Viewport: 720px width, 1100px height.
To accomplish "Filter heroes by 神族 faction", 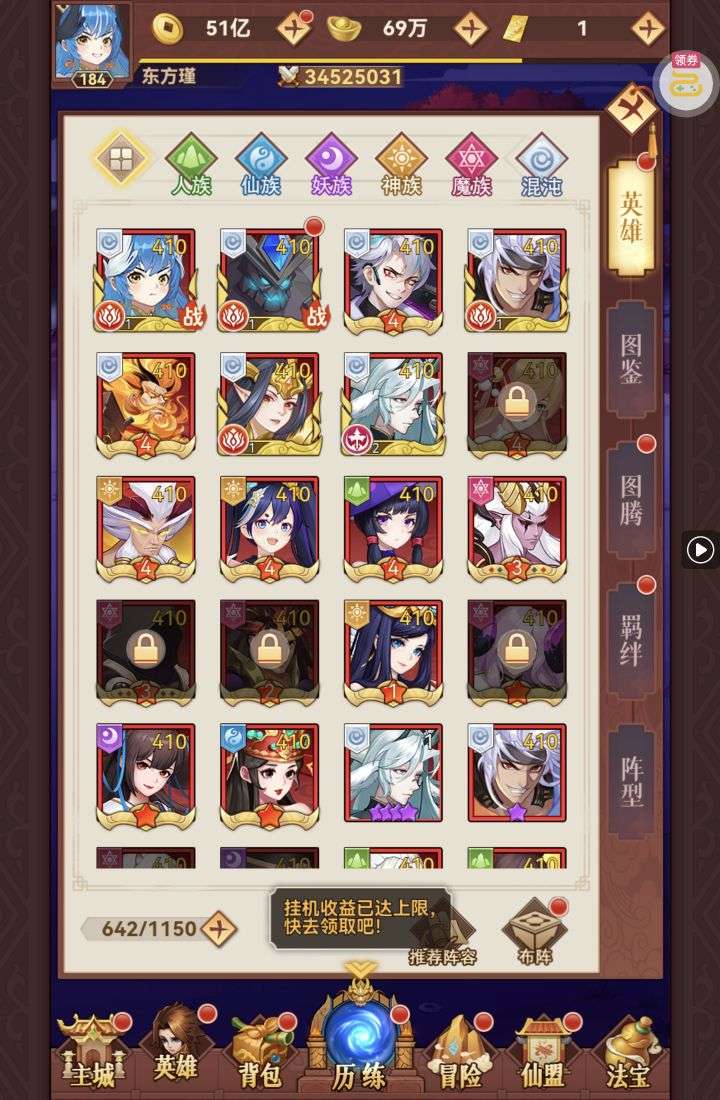I will point(401,163).
